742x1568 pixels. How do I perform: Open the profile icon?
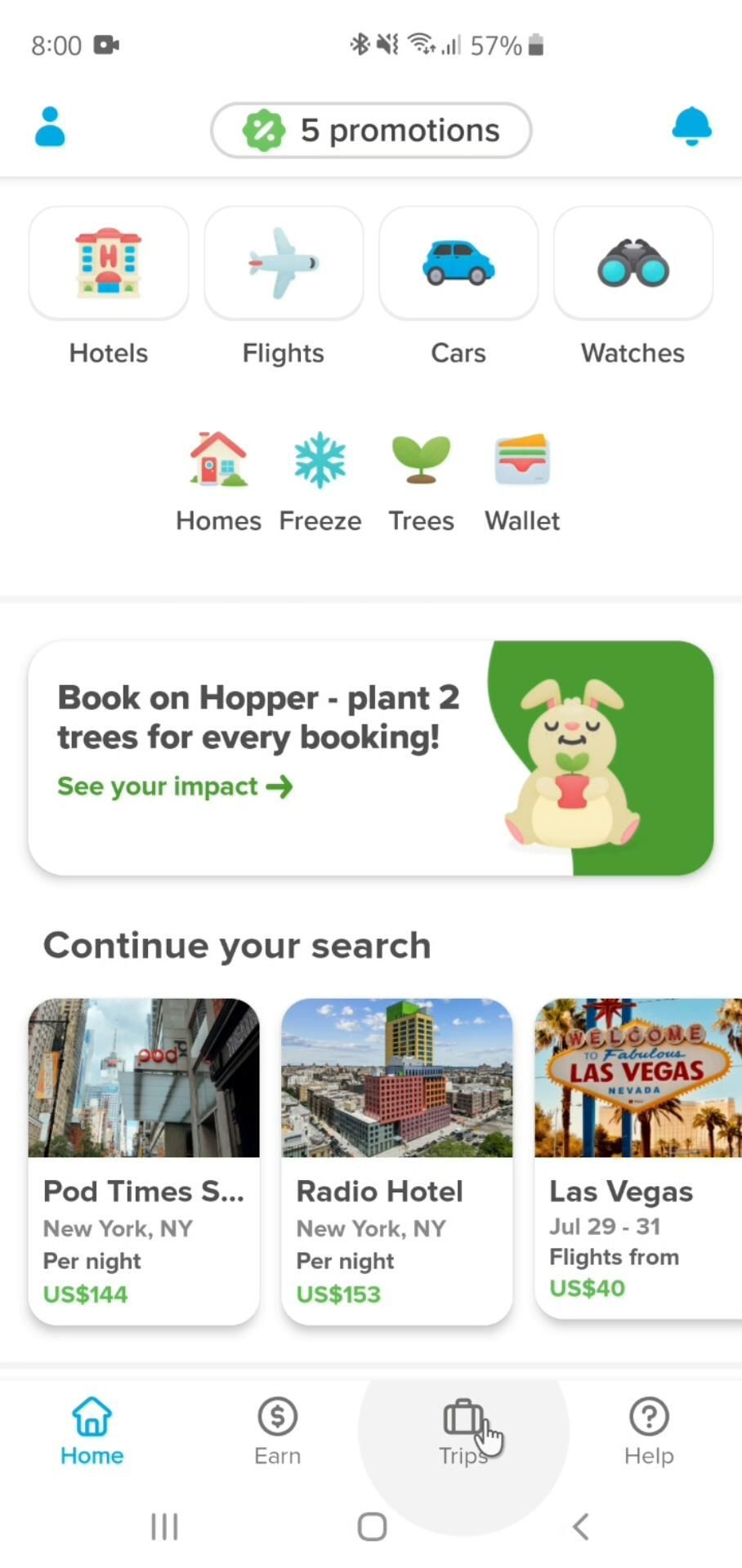(50, 127)
